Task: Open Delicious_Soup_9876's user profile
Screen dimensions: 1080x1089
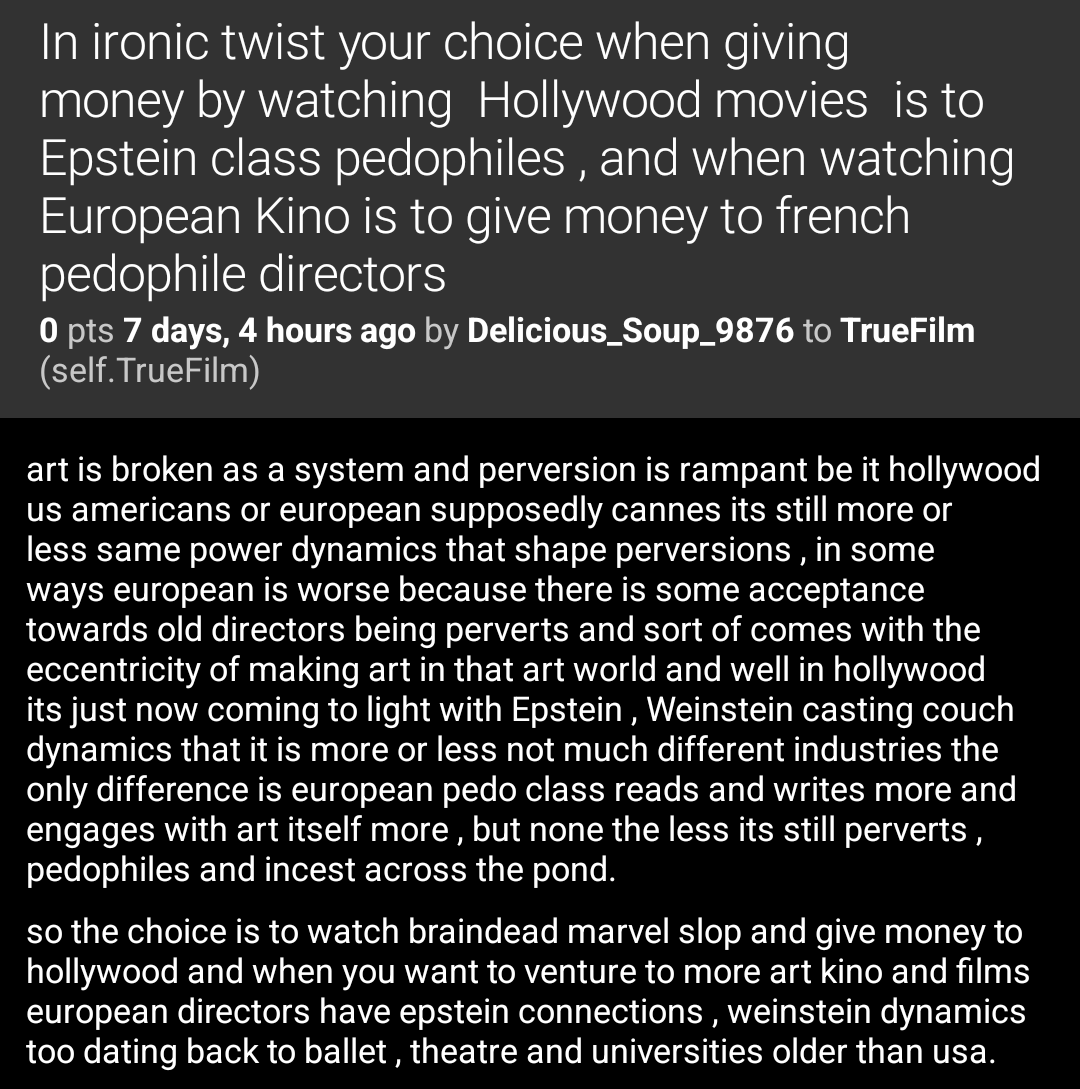Action: tap(630, 331)
